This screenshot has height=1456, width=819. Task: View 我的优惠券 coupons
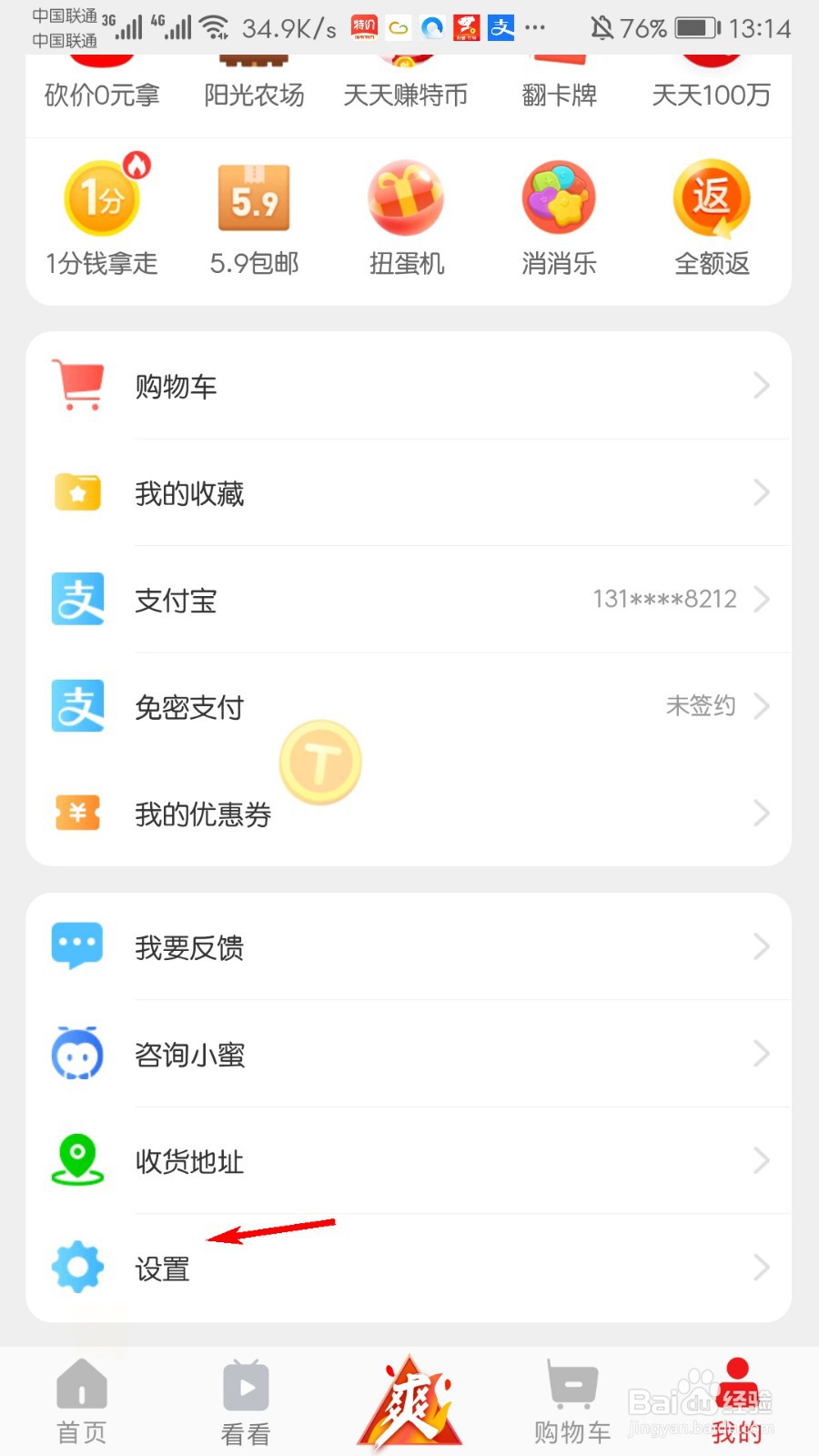(409, 814)
